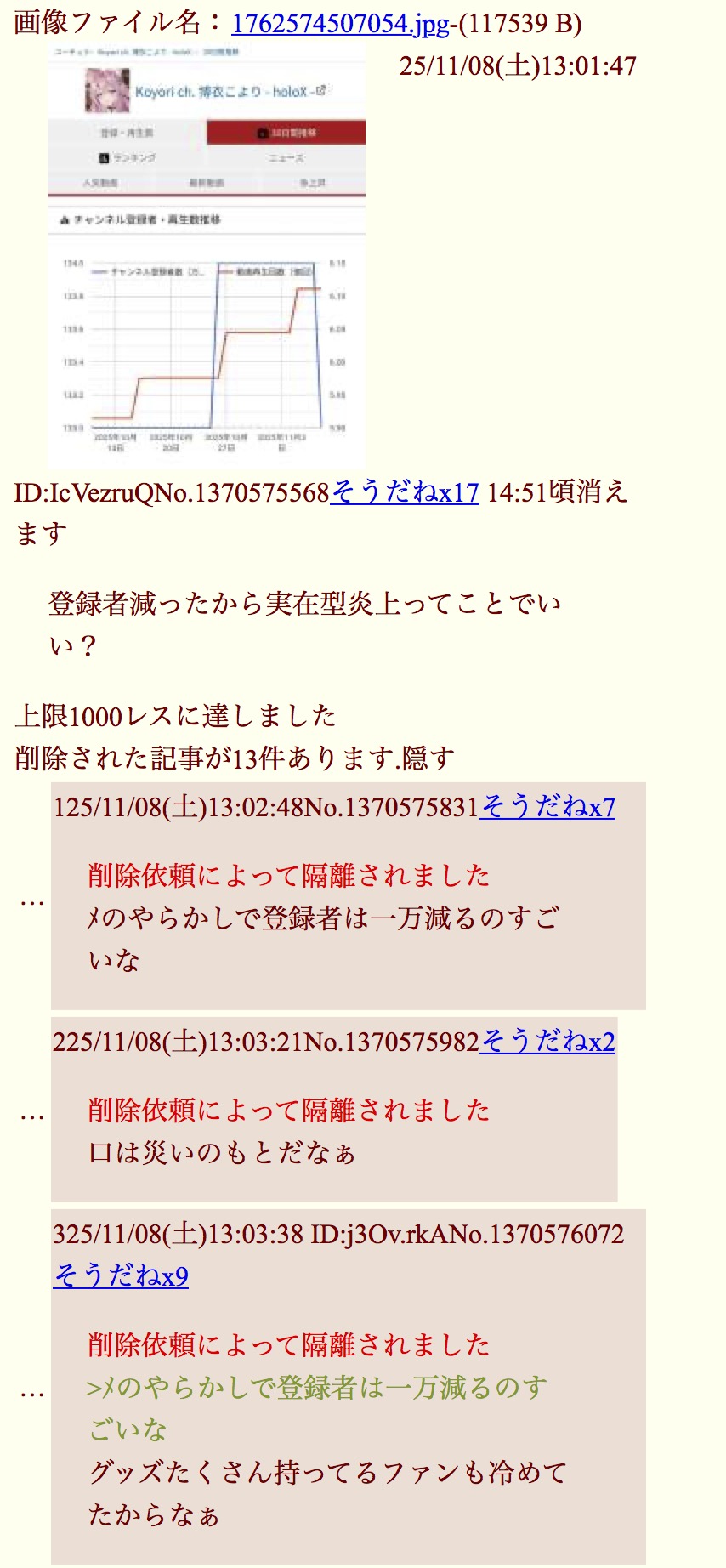Open the Koyori channel graph thumbnail
Viewport: 726px width, 1568px height.
[207, 255]
